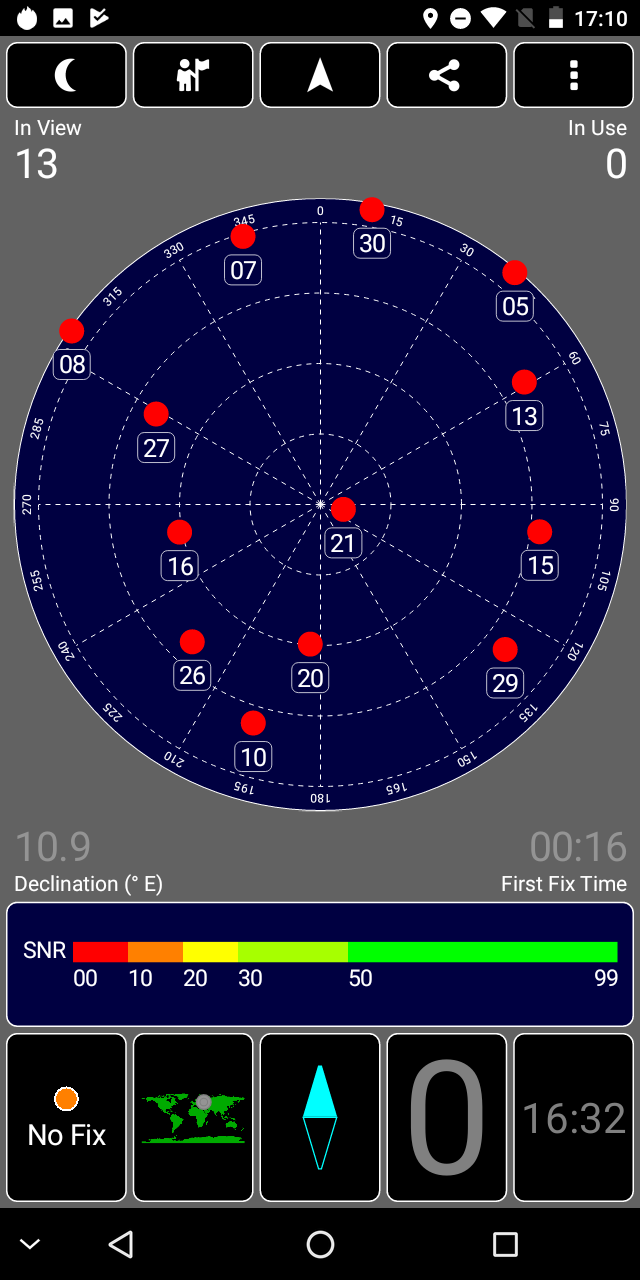Tap the 16:32 time tile
Viewport: 640px width, 1280px height.
(573, 1117)
